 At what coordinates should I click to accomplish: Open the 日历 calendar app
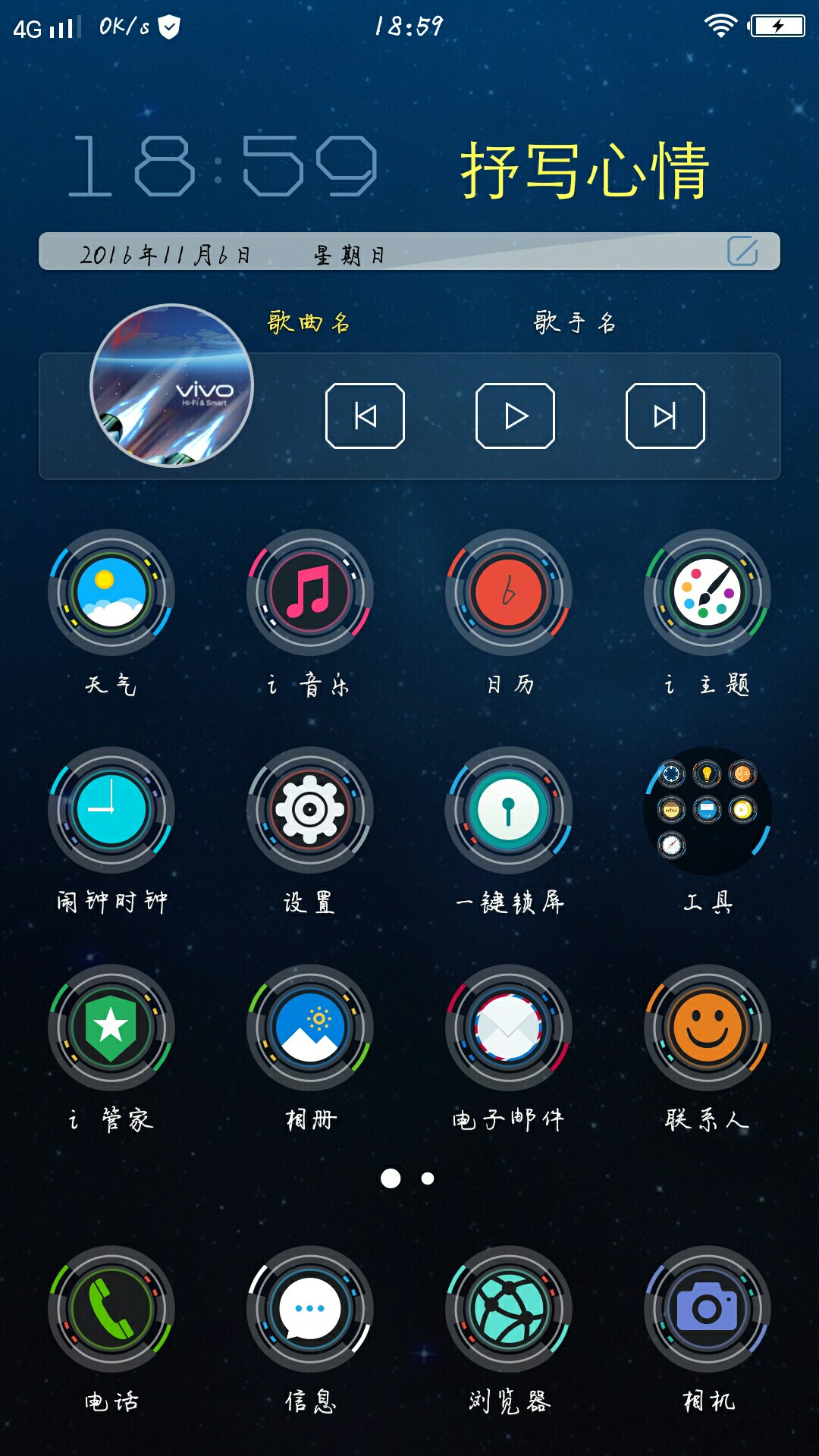(508, 592)
